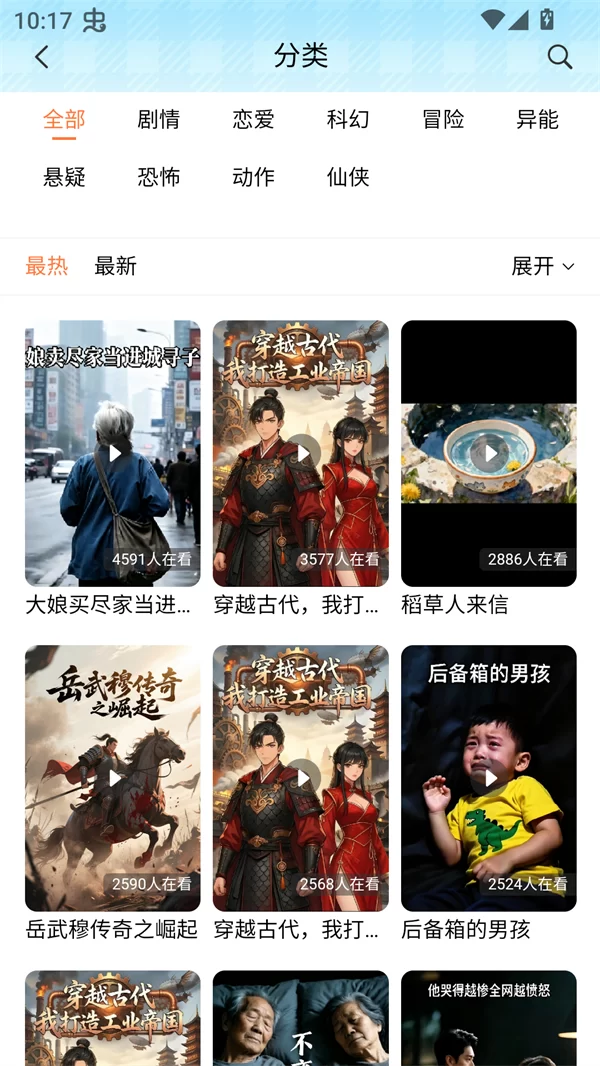Open the 大娘买尽家当进 video card

[112, 453]
